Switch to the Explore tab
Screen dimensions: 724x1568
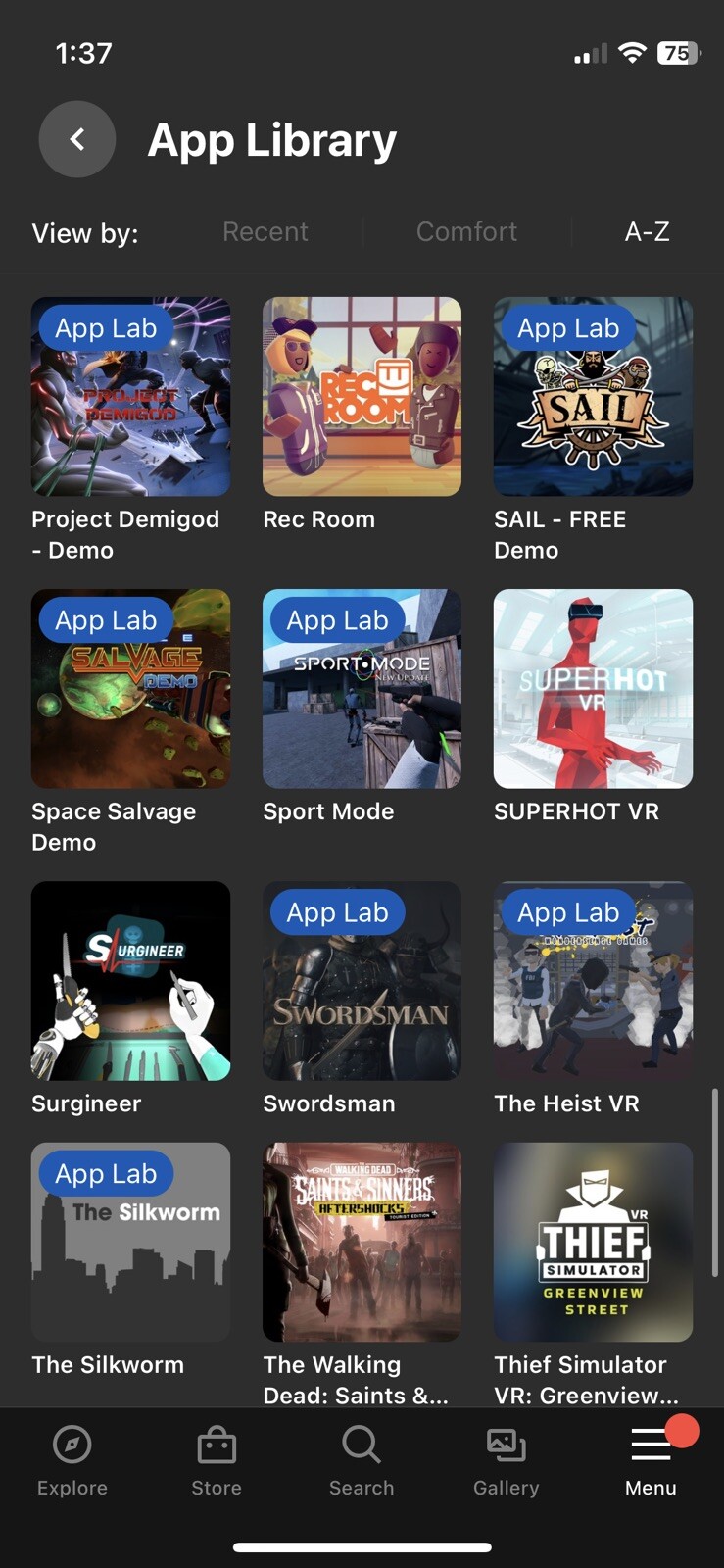click(x=72, y=1460)
